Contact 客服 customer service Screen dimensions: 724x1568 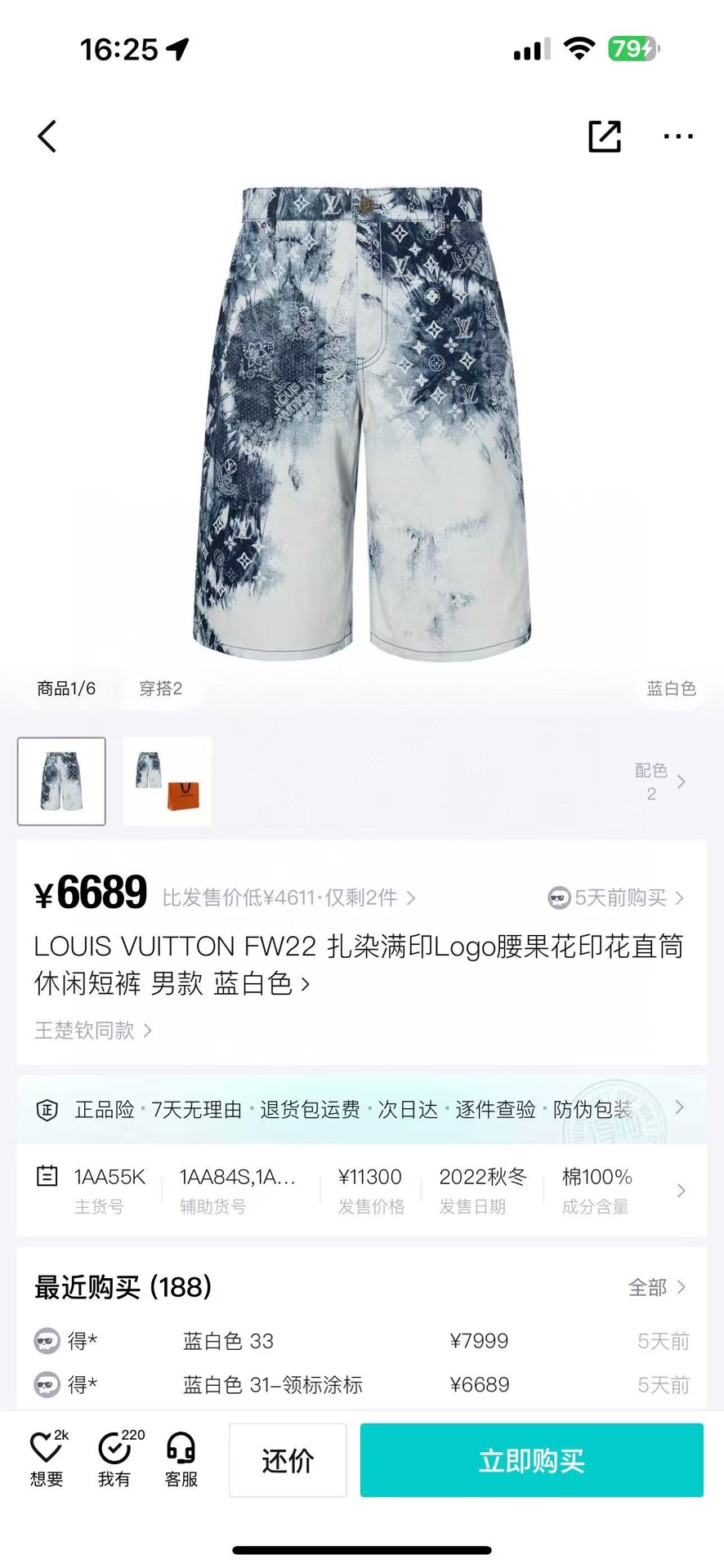coord(181,1459)
